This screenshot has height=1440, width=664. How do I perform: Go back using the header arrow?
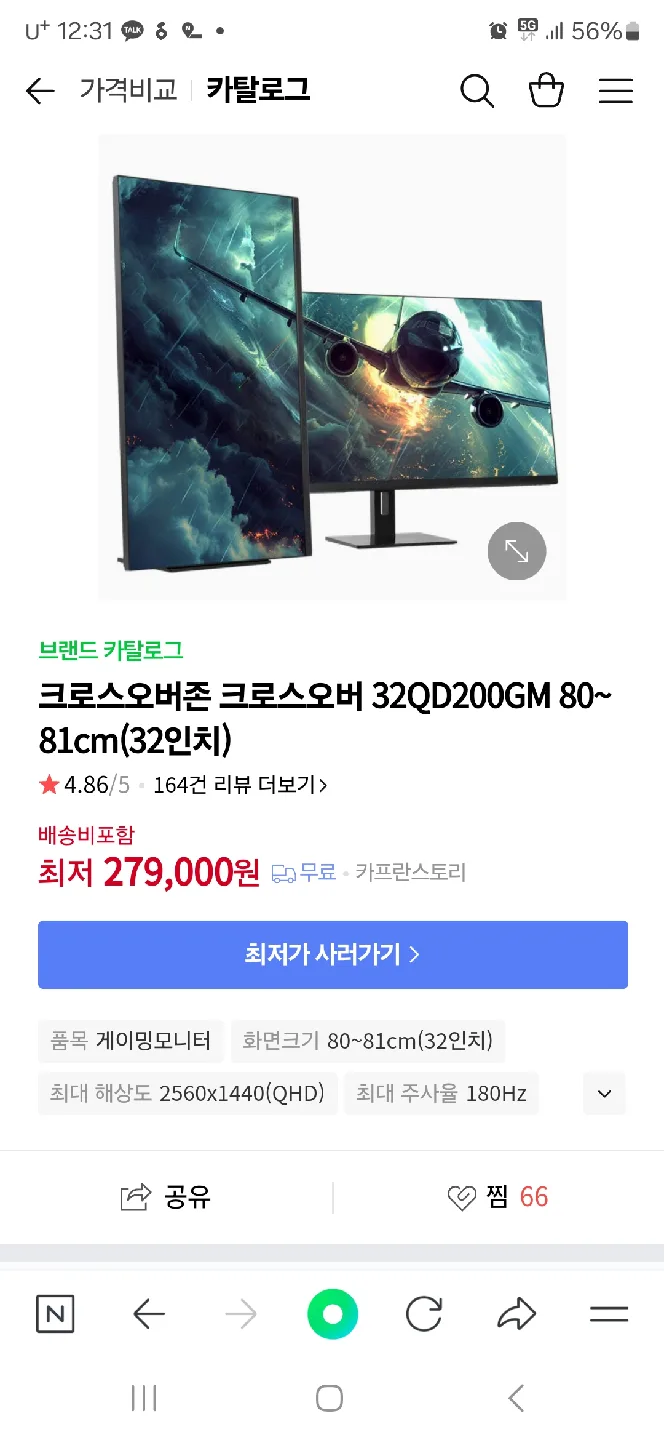(x=40, y=91)
